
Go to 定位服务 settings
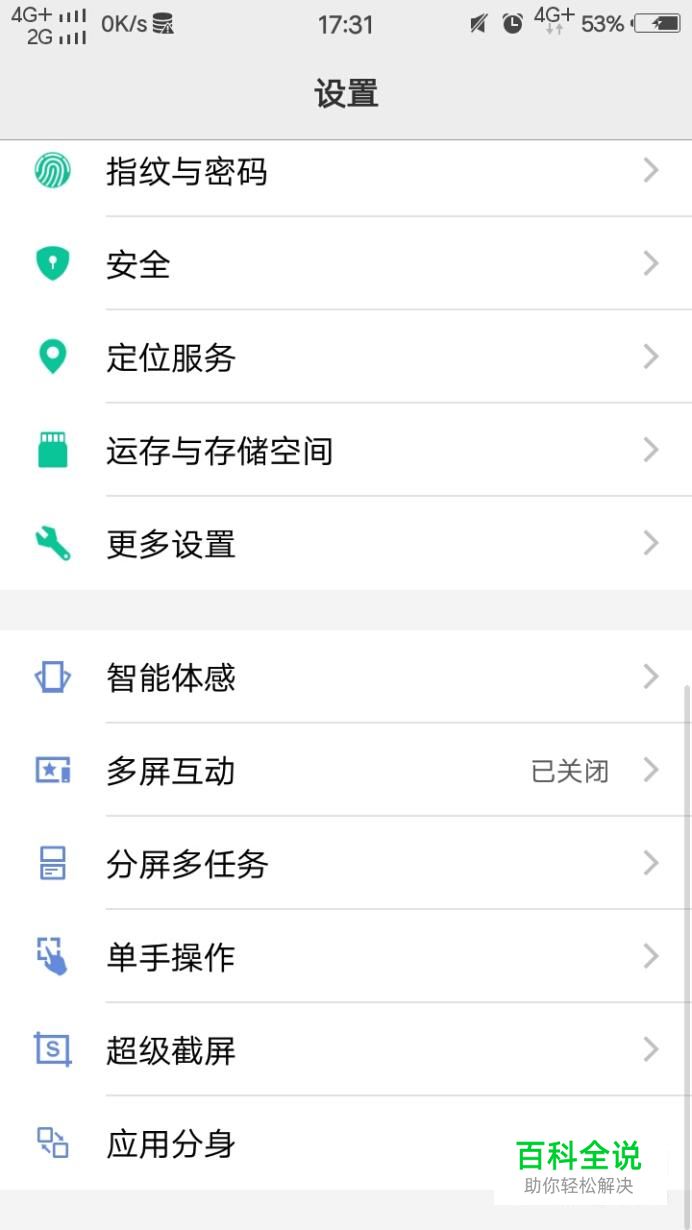345,357
